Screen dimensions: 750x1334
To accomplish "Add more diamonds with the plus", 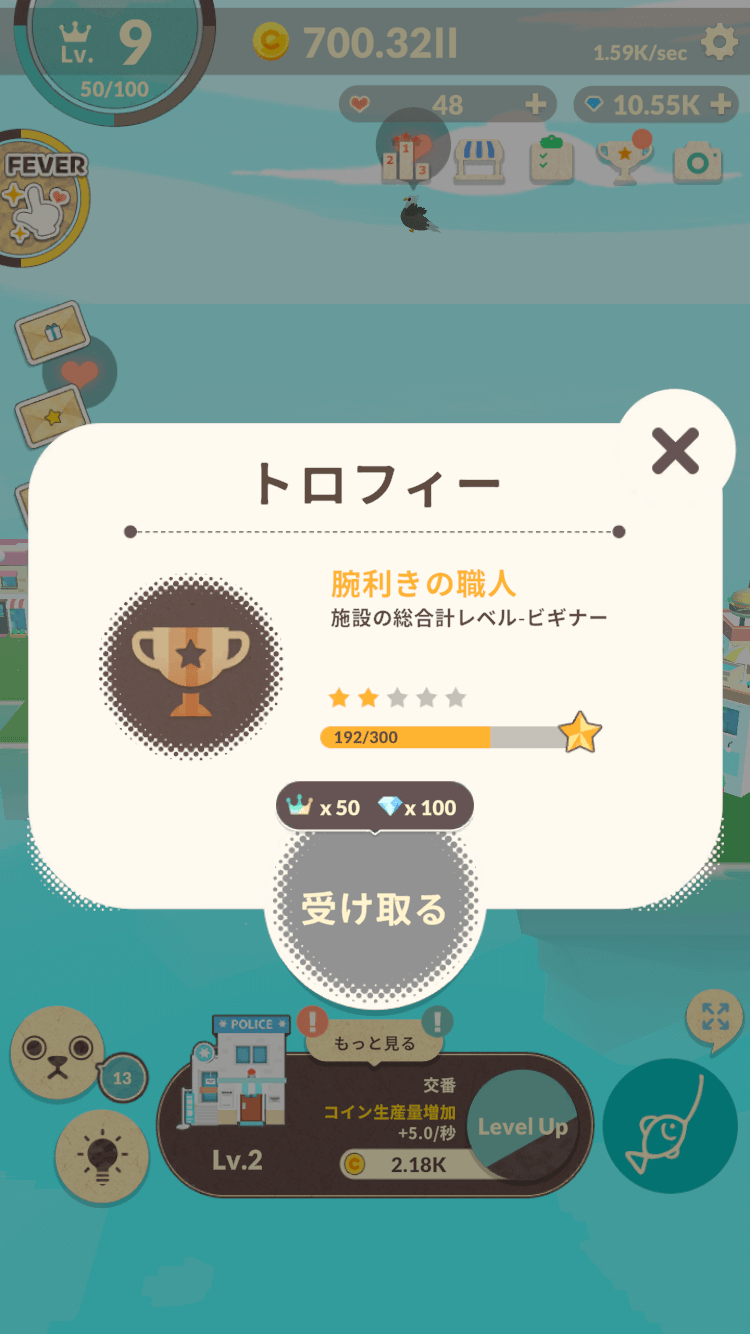I will click(x=720, y=104).
